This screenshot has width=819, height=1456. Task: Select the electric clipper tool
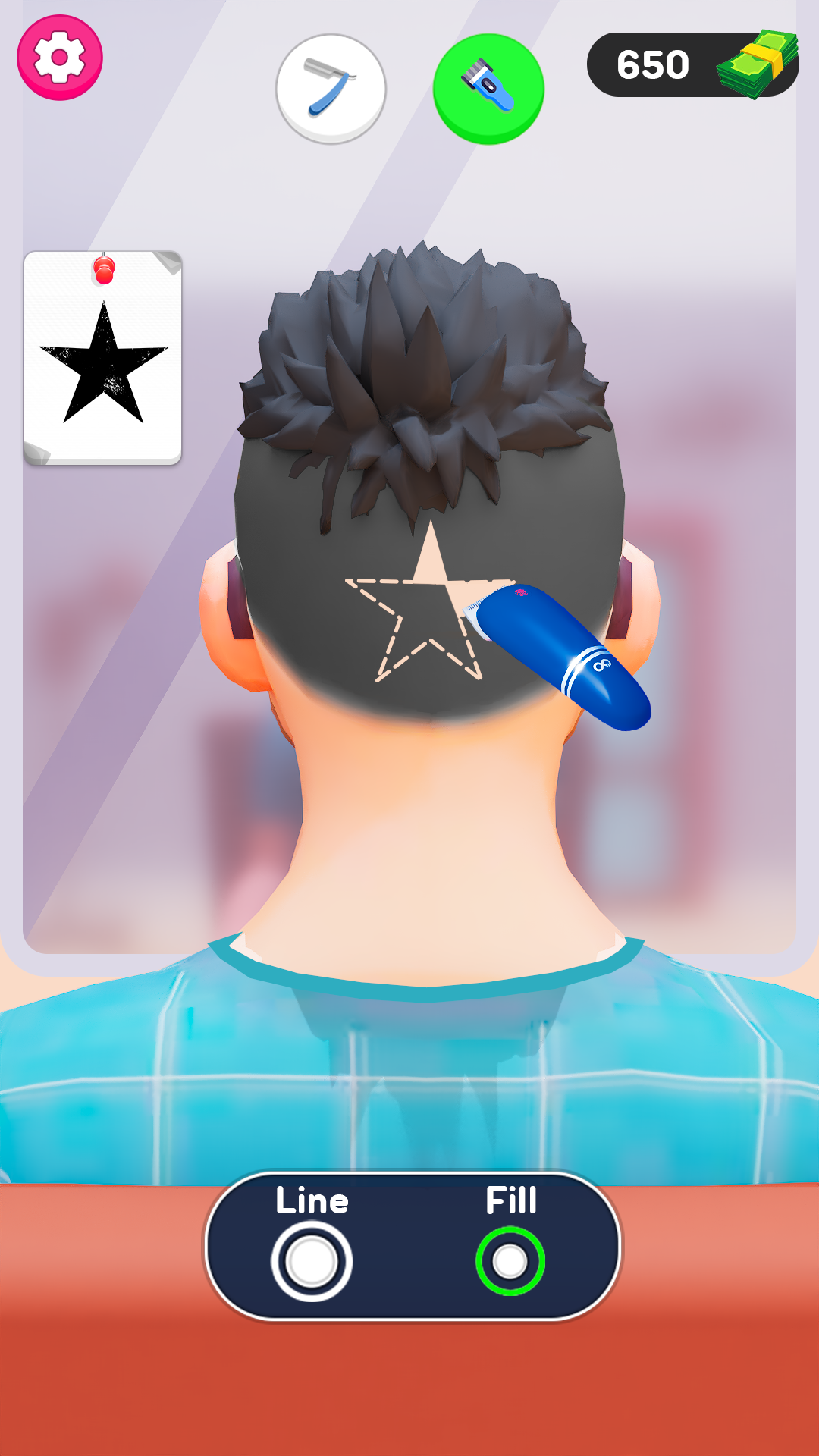tap(488, 88)
